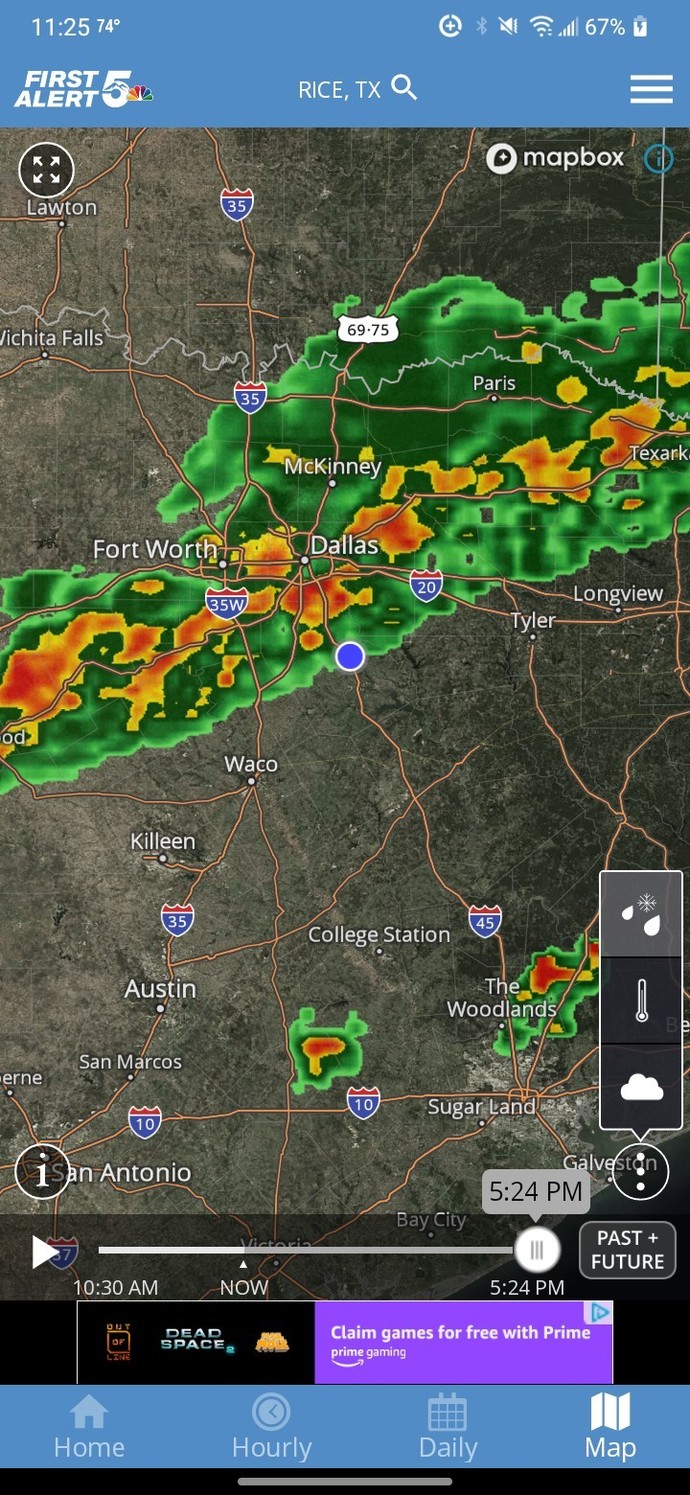Select the Map tab

(610, 1428)
